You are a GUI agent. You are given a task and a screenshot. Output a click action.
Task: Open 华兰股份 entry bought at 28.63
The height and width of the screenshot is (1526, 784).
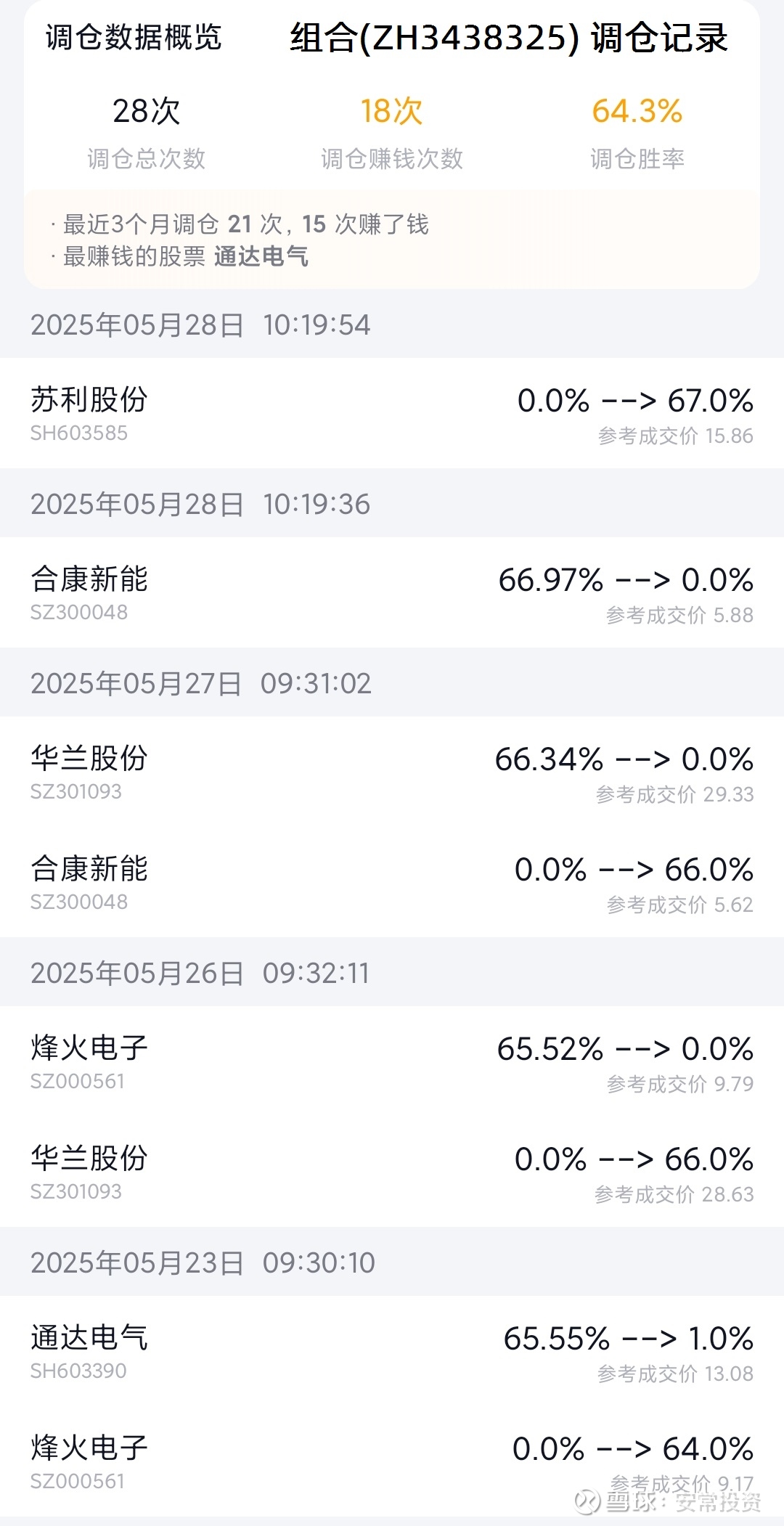392,1172
